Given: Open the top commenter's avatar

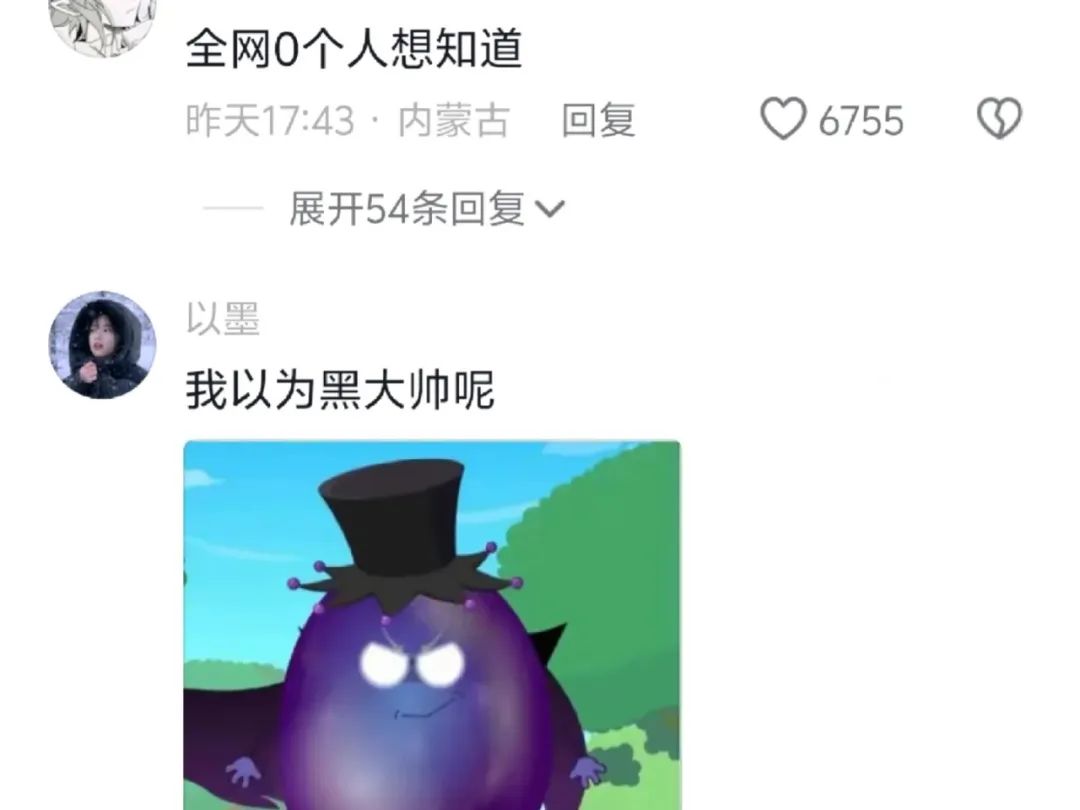Looking at the screenshot, I should click(x=102, y=22).
